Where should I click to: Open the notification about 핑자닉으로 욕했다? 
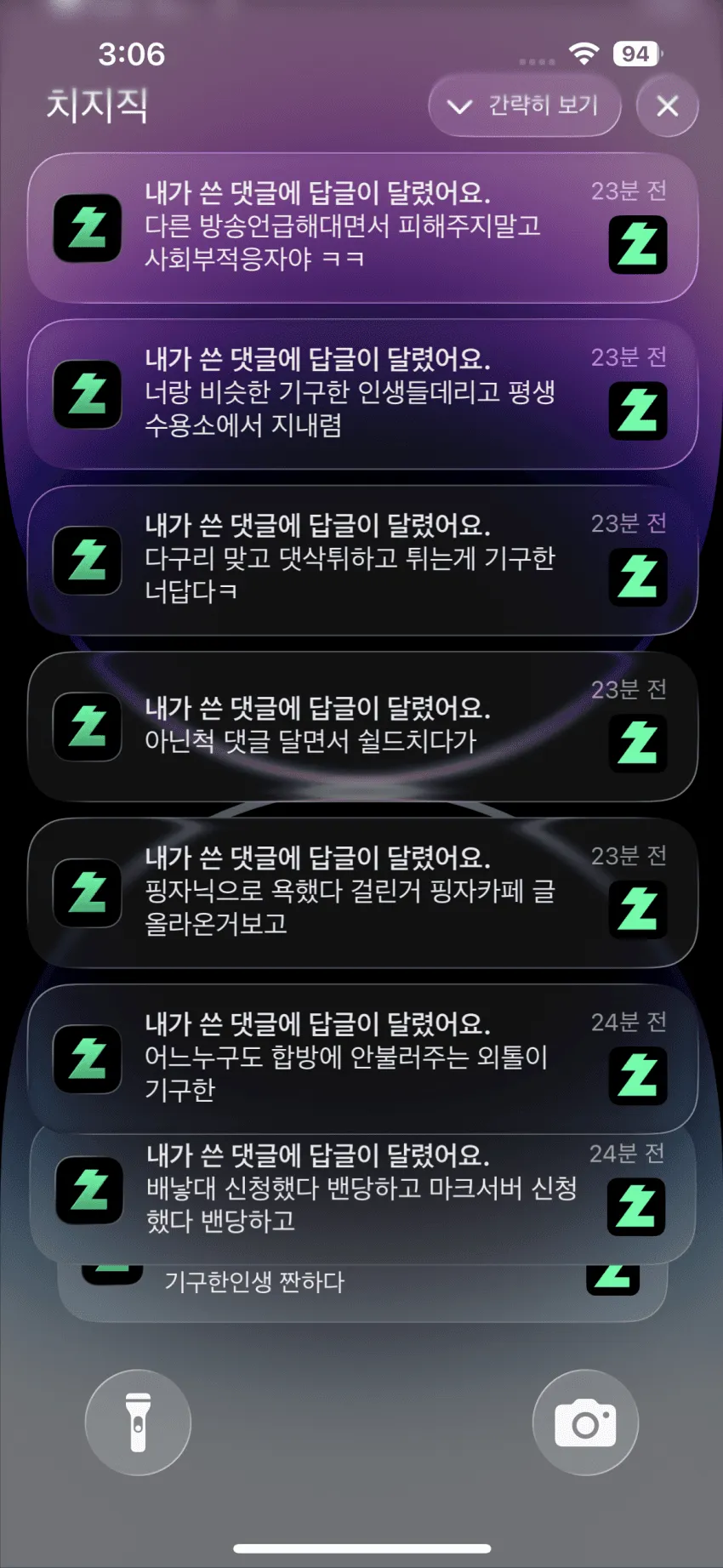click(x=362, y=892)
